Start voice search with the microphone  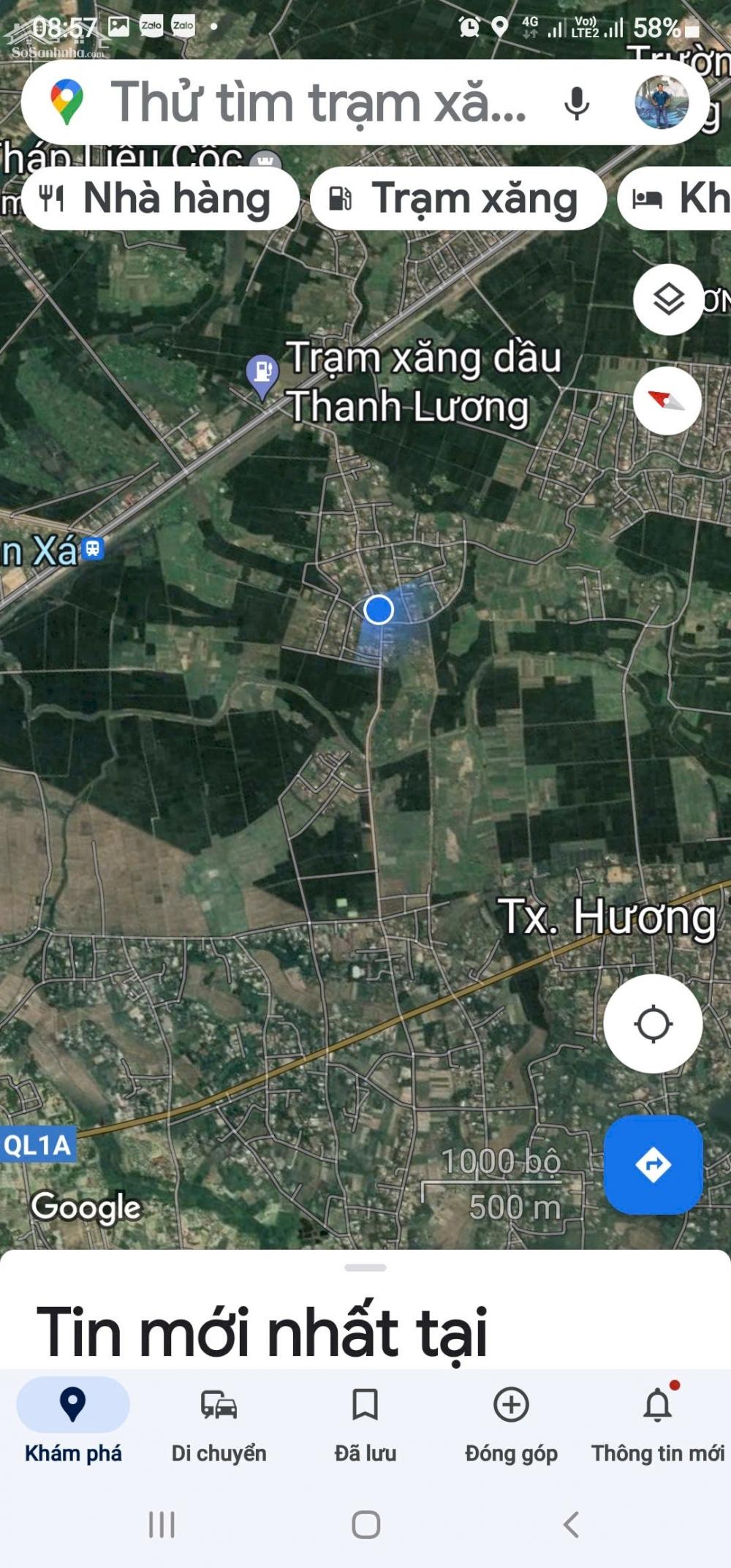(577, 102)
